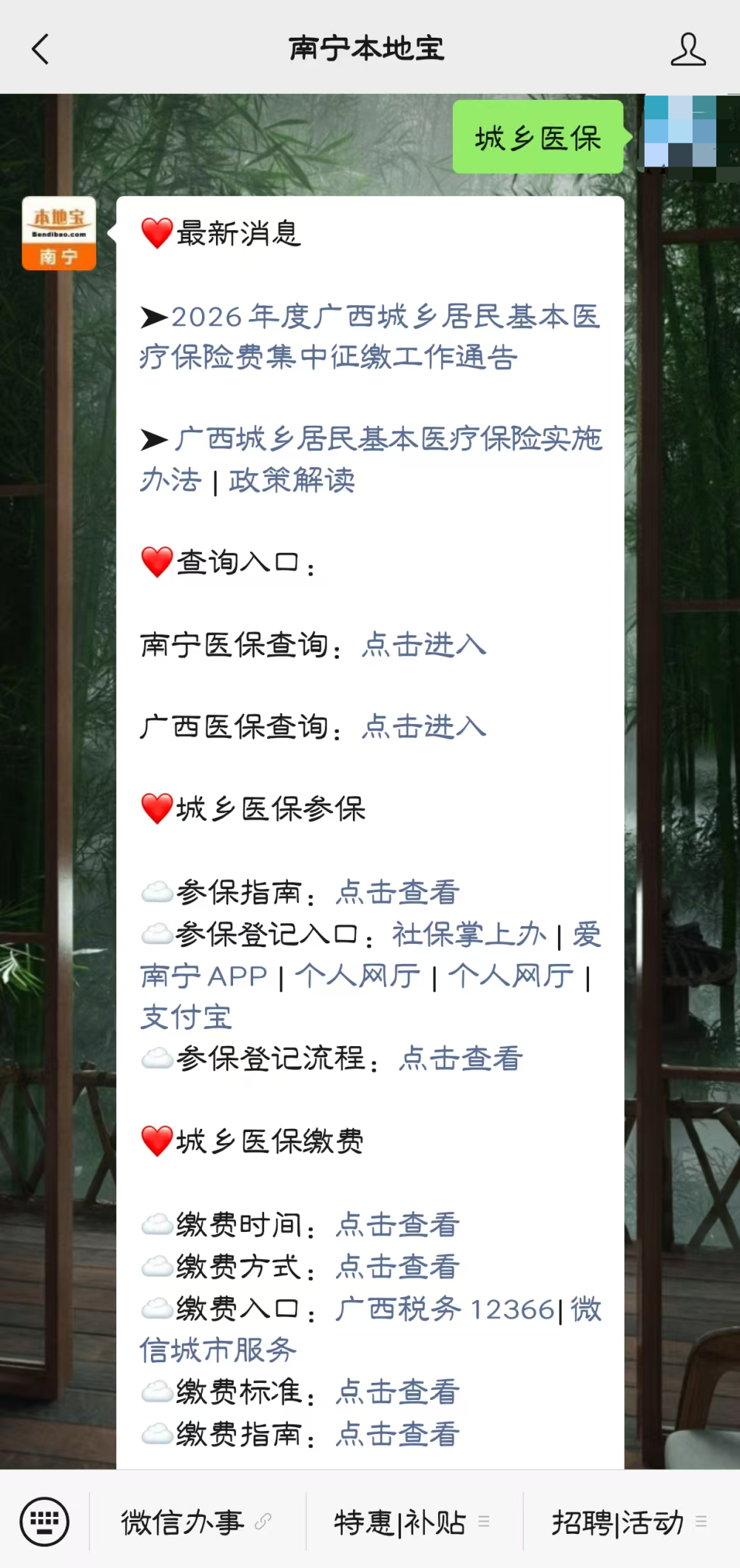Open the account profile via person icon
The image size is (740, 1568).
tap(687, 47)
